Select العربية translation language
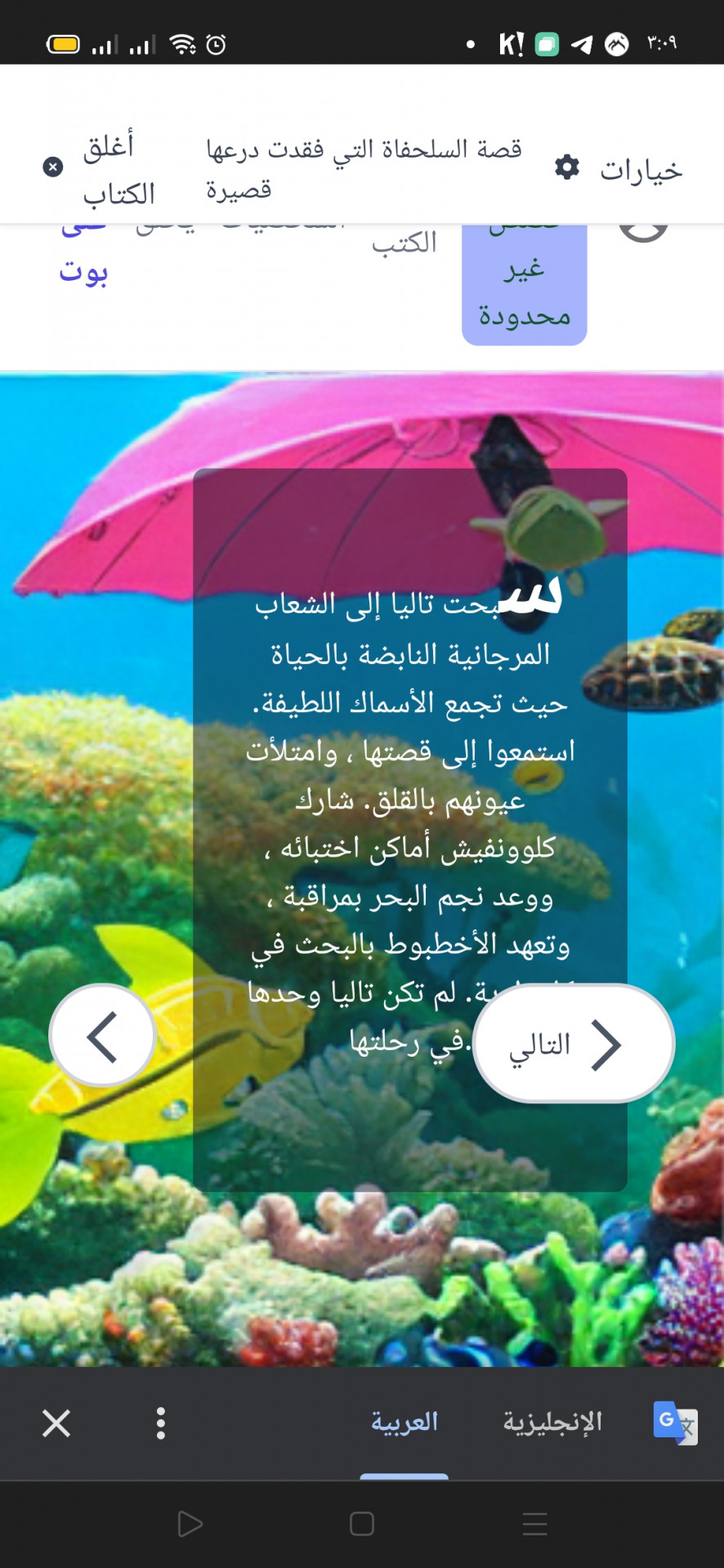This screenshot has height=1568, width=724. coord(404,1423)
